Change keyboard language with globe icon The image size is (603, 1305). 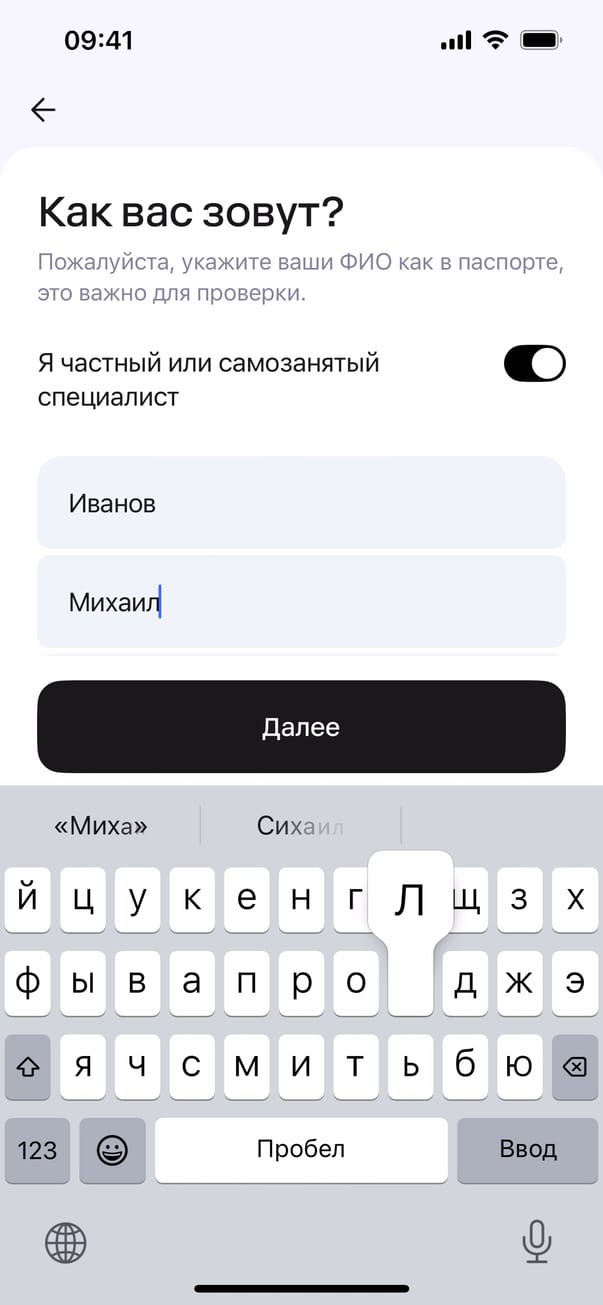[x=66, y=1243]
